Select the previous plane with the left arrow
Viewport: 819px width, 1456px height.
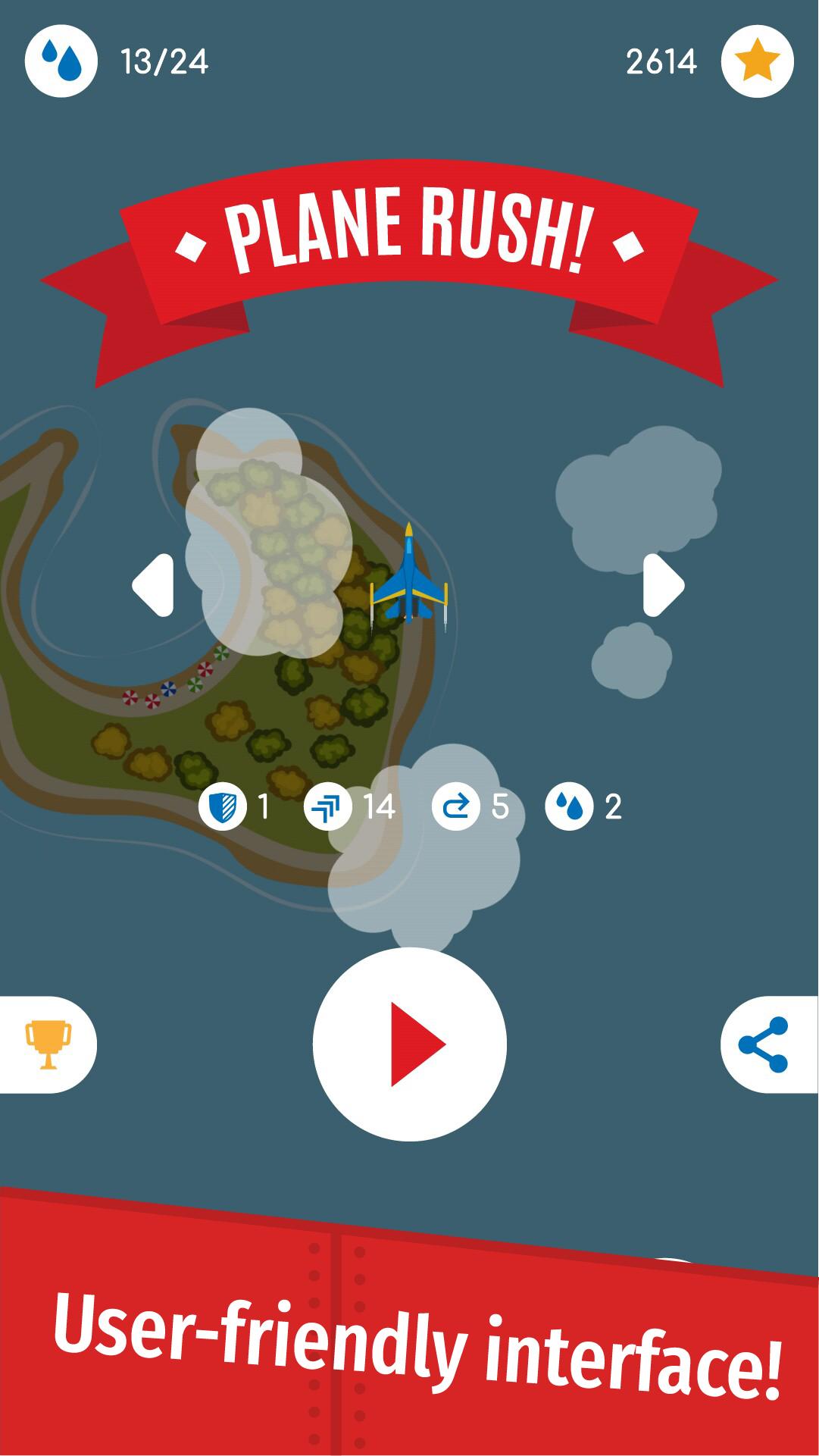[x=153, y=585]
